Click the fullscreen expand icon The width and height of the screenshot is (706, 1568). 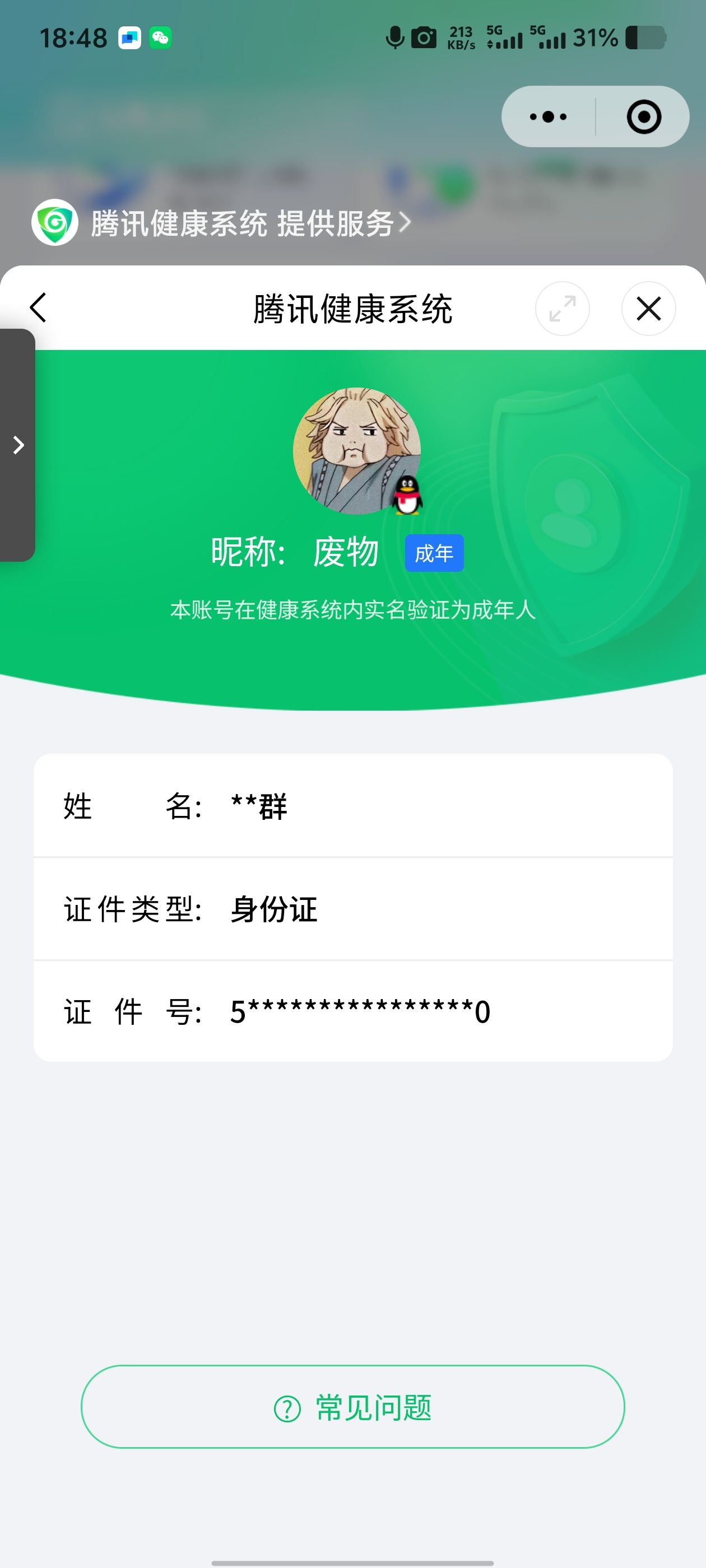coord(561,309)
